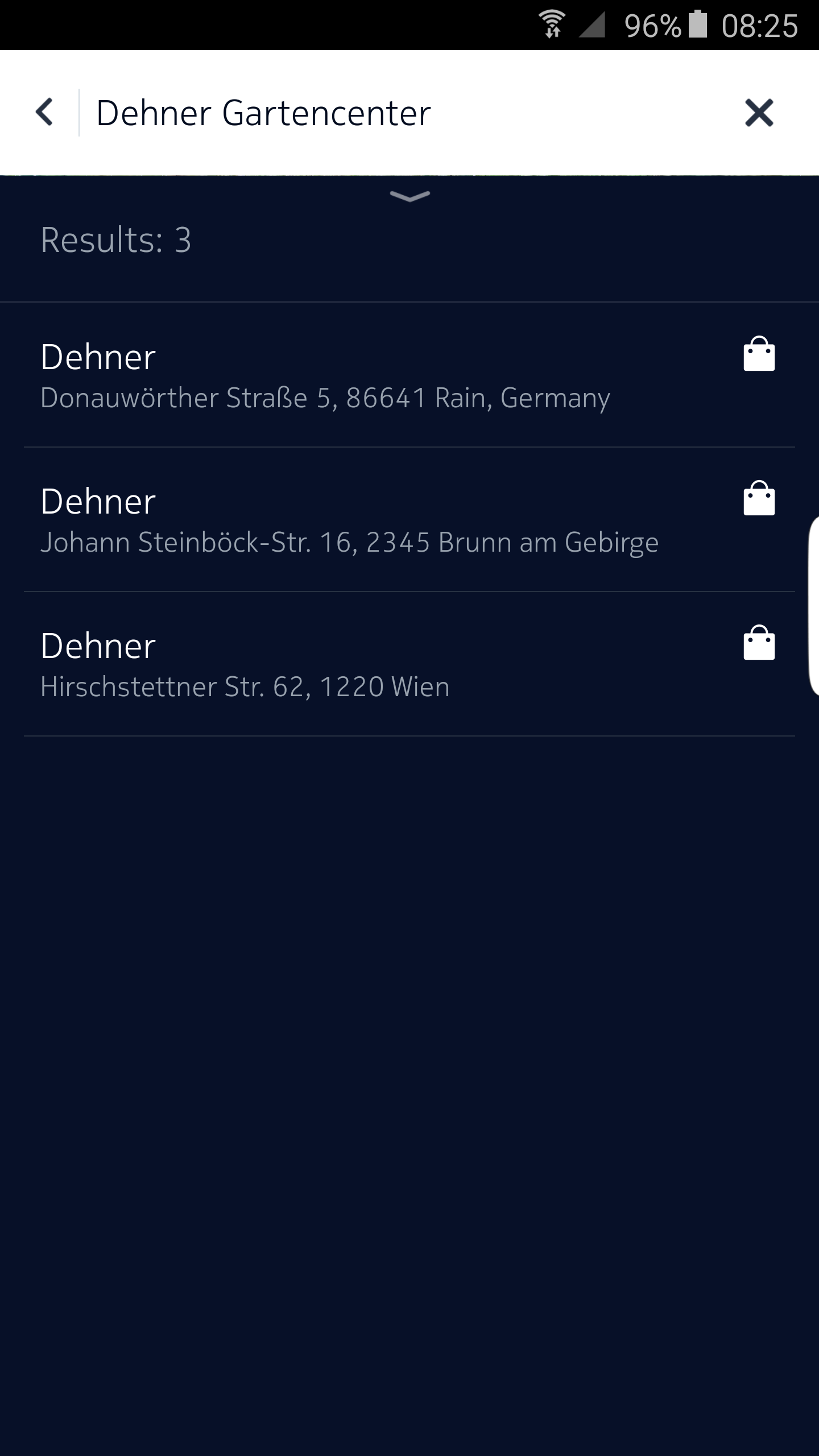This screenshot has width=819, height=1456.
Task: Clear the search text with the X
Action: (759, 112)
